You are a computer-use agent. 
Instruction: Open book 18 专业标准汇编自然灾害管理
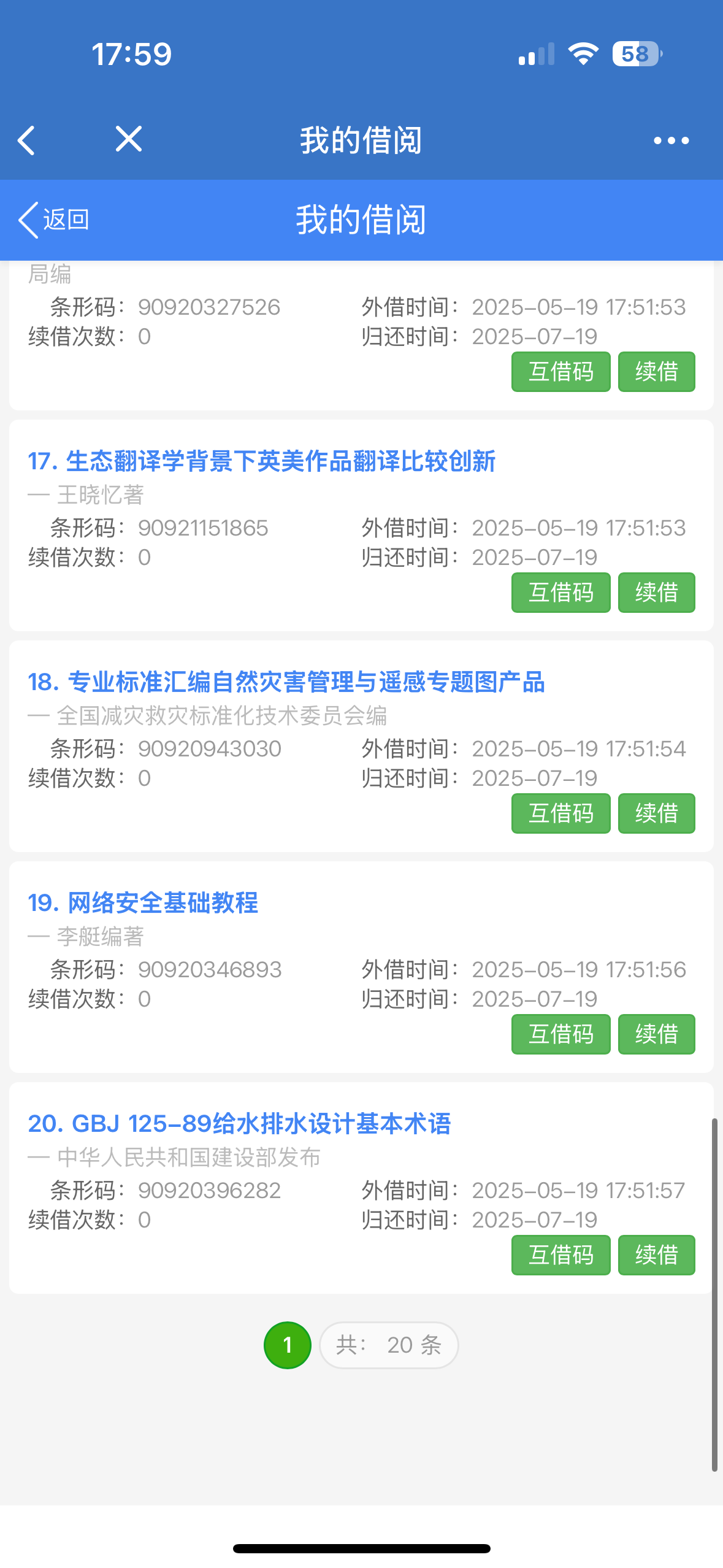pyautogui.click(x=286, y=682)
